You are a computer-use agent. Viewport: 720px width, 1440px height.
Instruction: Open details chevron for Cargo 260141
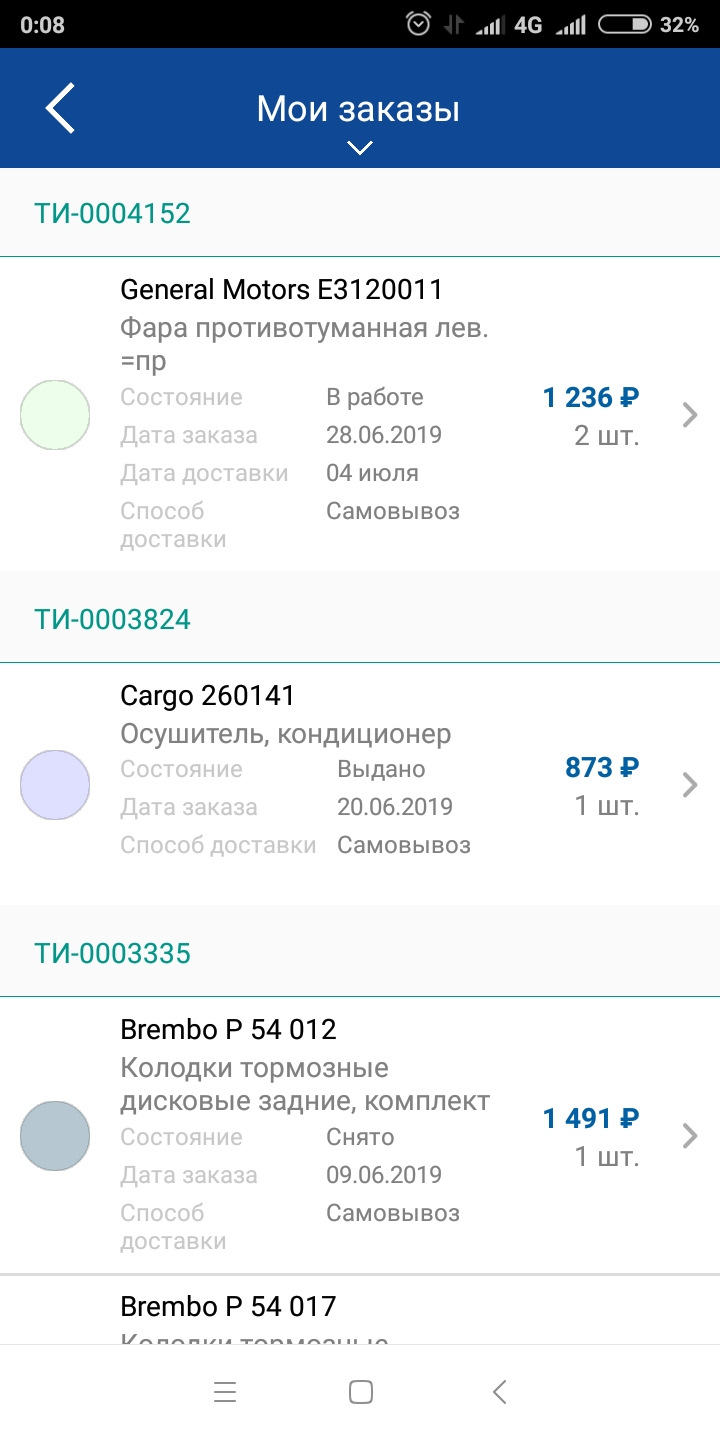[688, 785]
